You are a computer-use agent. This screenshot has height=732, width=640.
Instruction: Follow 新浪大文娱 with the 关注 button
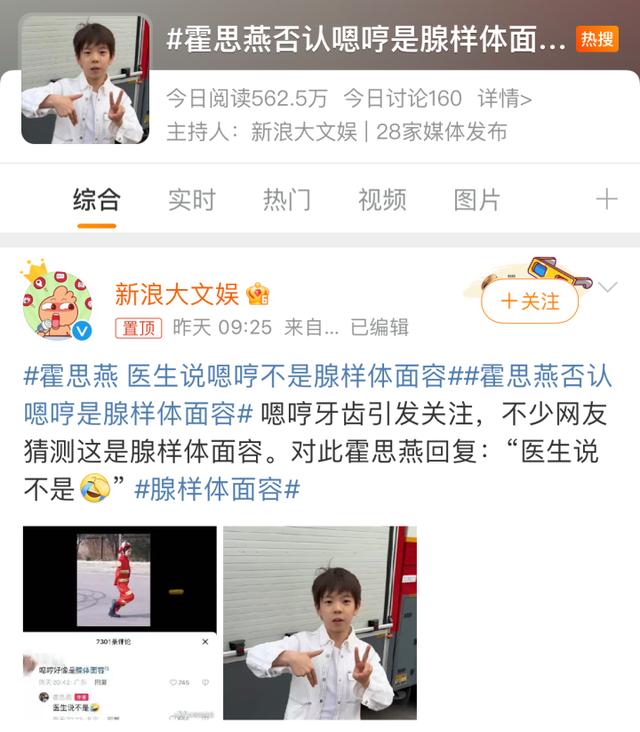click(530, 301)
